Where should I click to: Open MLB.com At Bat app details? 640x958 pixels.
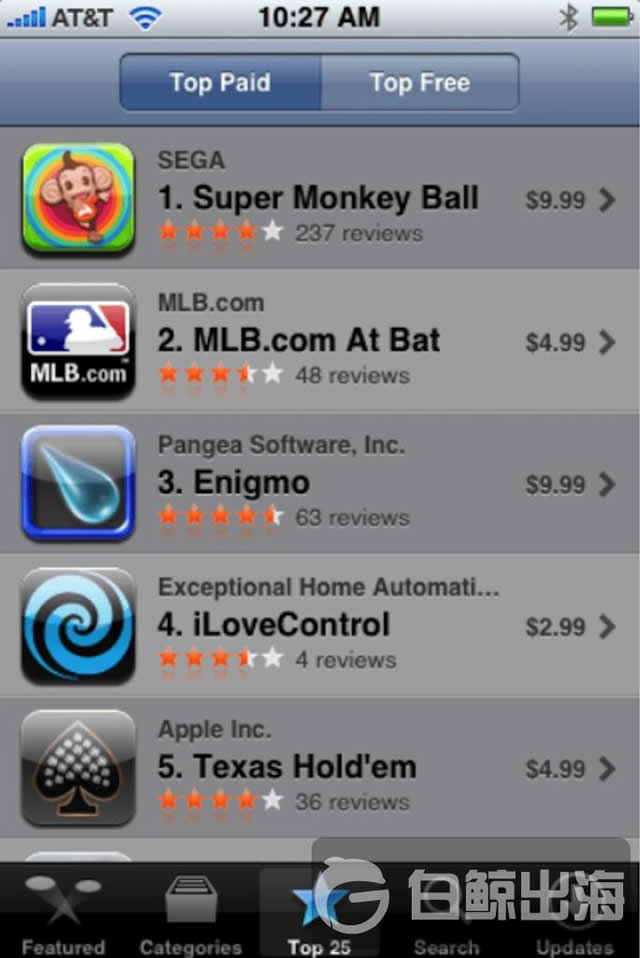pos(320,342)
